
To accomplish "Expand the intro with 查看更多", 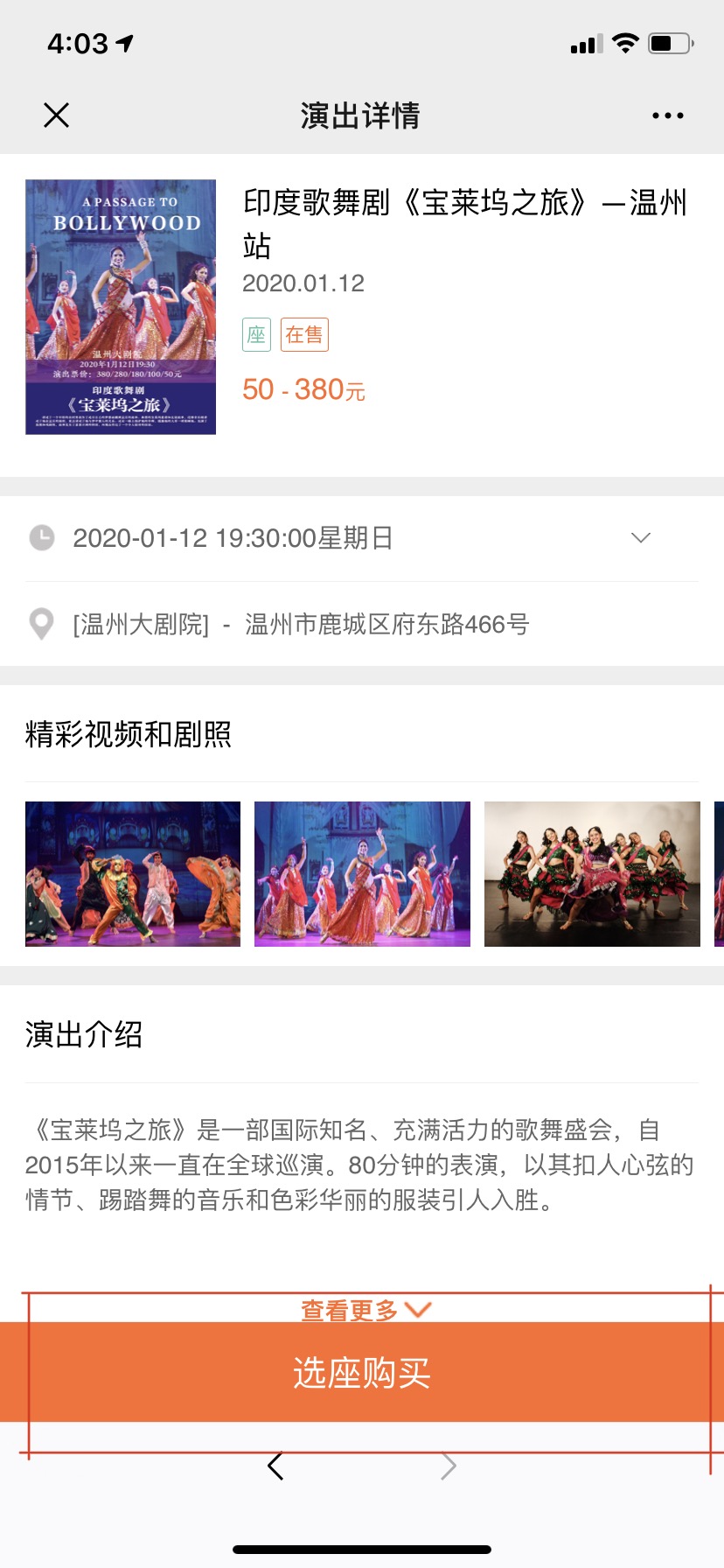I will [365, 1309].
